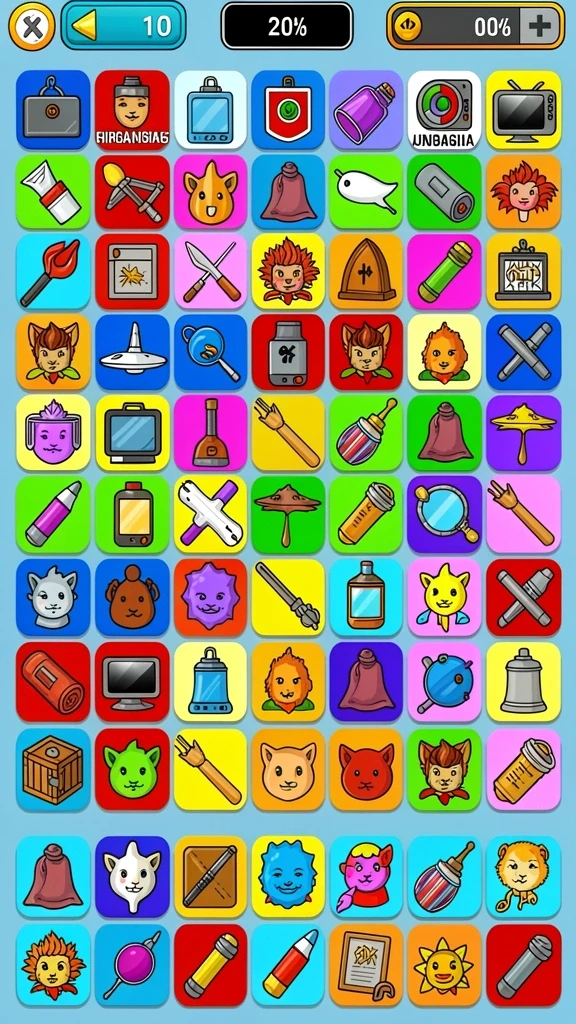This screenshot has width=576, height=1024.
Task: Choose the flaming torch on cyan tile
Action: (53, 271)
